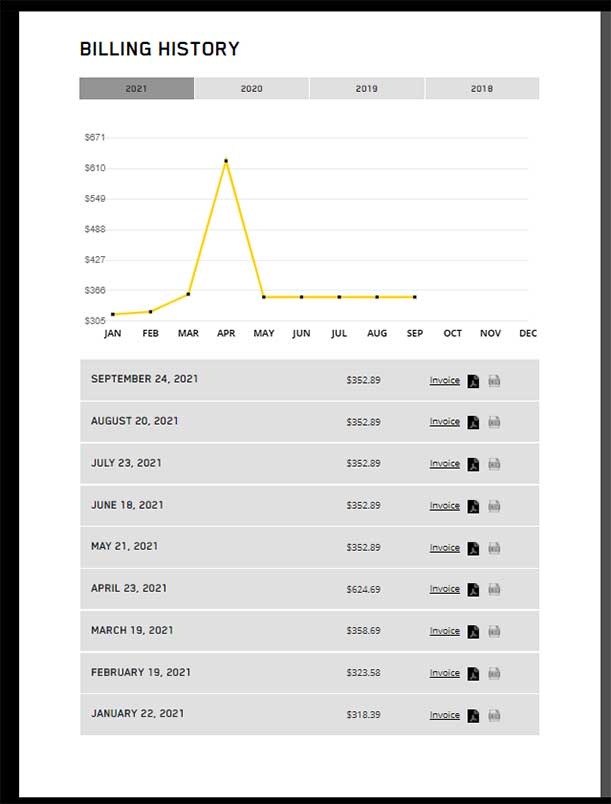
Task: Download PDF for August 20, 2021 invoice
Action: pyautogui.click(x=473, y=422)
